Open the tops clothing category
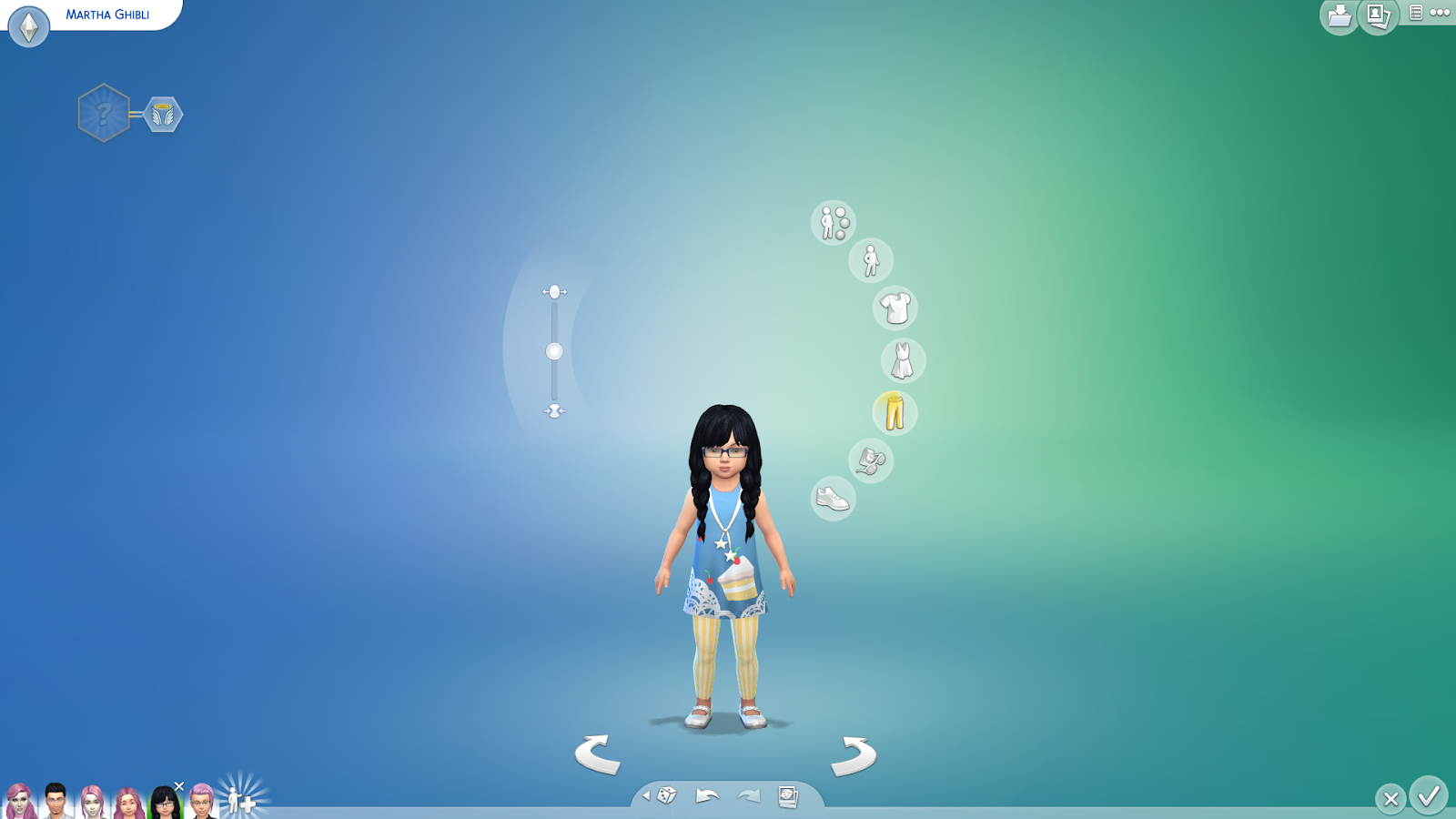This screenshot has height=819, width=1456. pyautogui.click(x=895, y=308)
